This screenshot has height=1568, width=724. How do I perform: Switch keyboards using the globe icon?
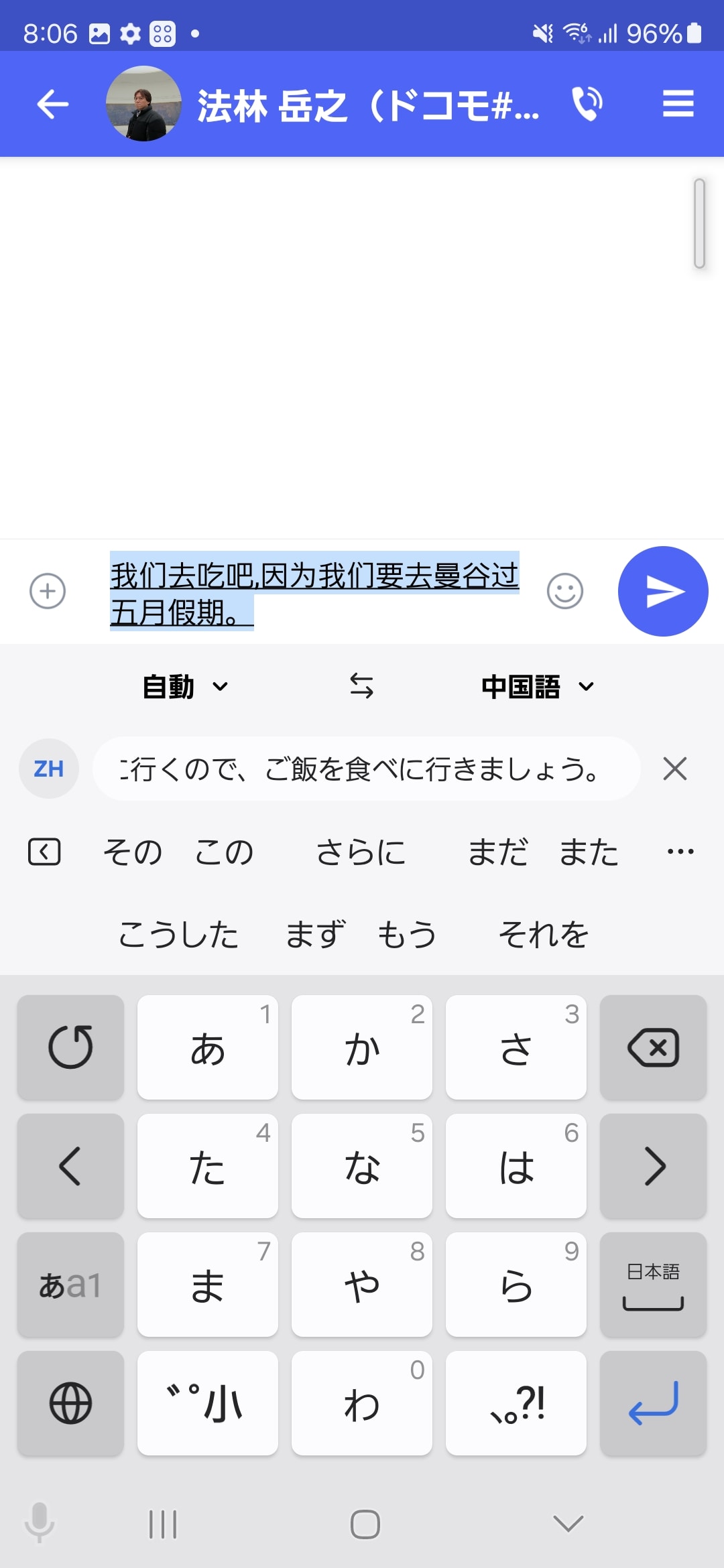[70, 1404]
